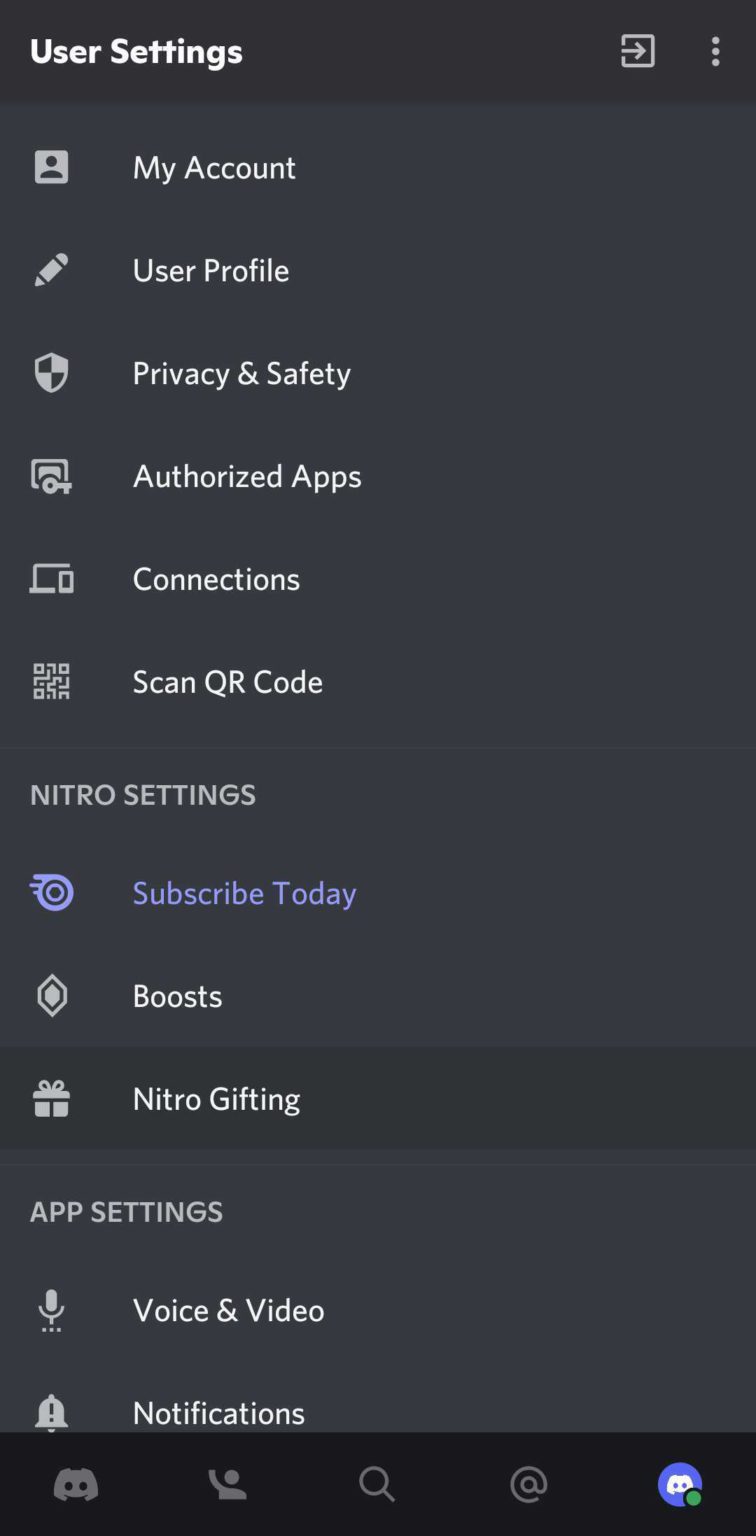Open the Scan QR Code scanner
The height and width of the screenshot is (1536, 756).
51,681
